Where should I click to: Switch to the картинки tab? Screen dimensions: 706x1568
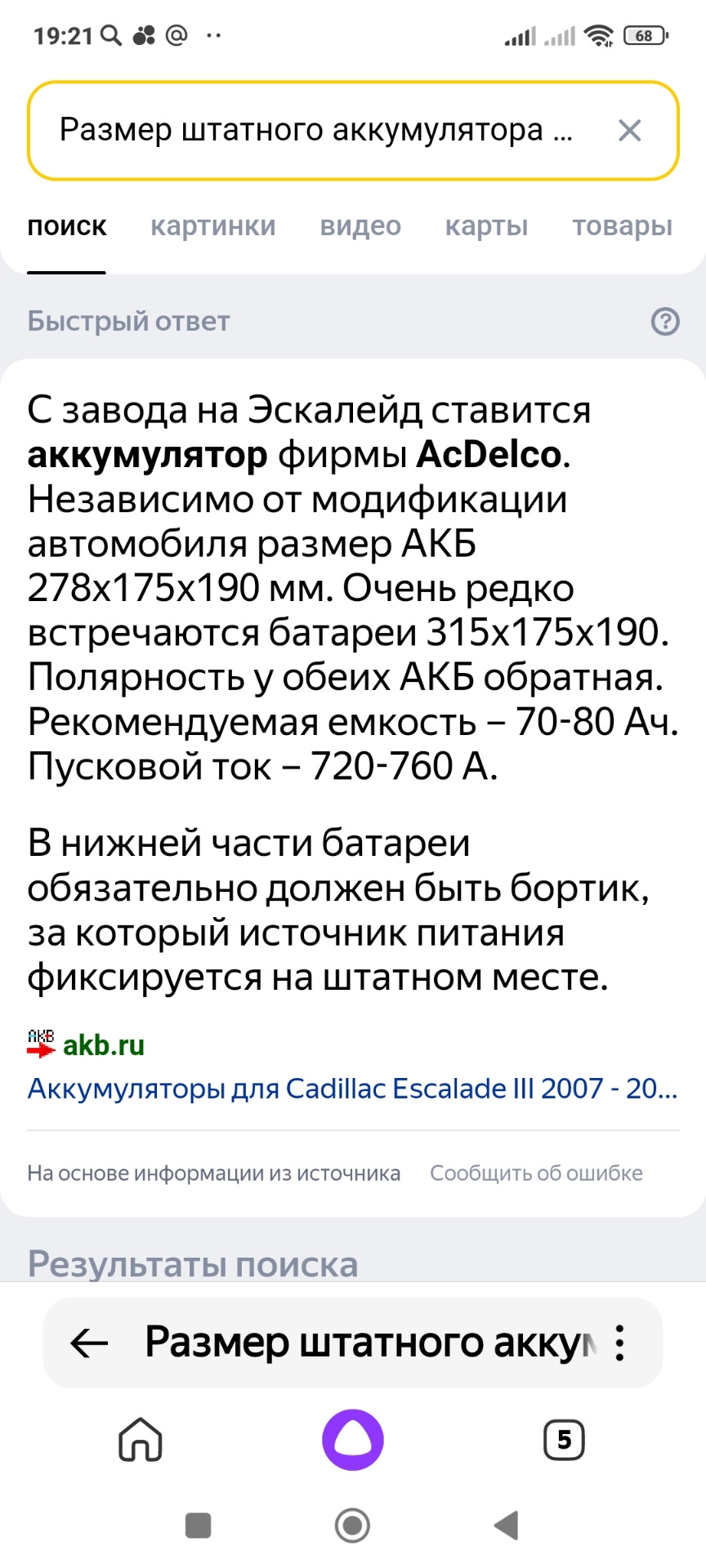212,226
